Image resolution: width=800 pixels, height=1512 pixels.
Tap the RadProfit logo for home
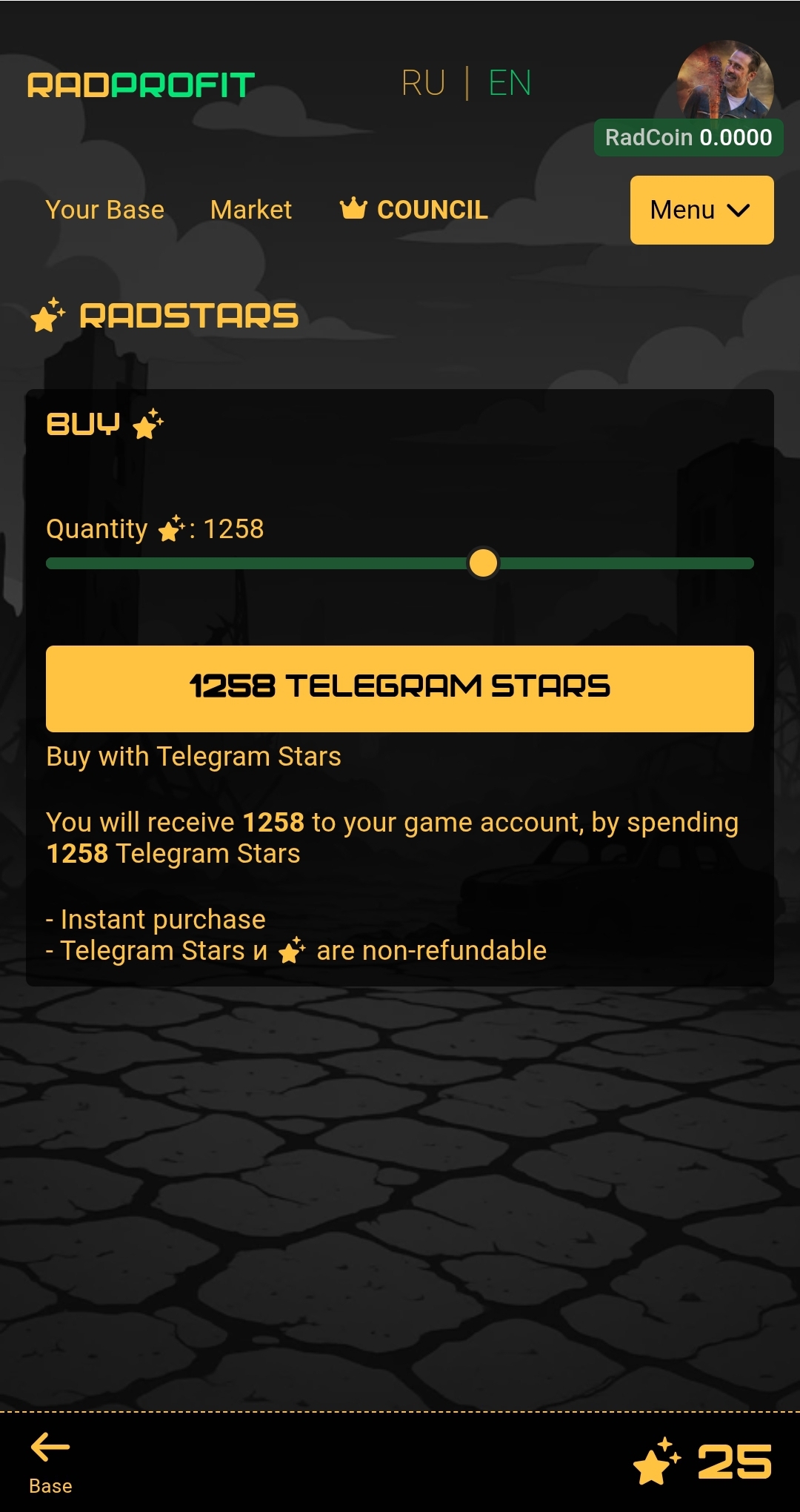point(141,85)
